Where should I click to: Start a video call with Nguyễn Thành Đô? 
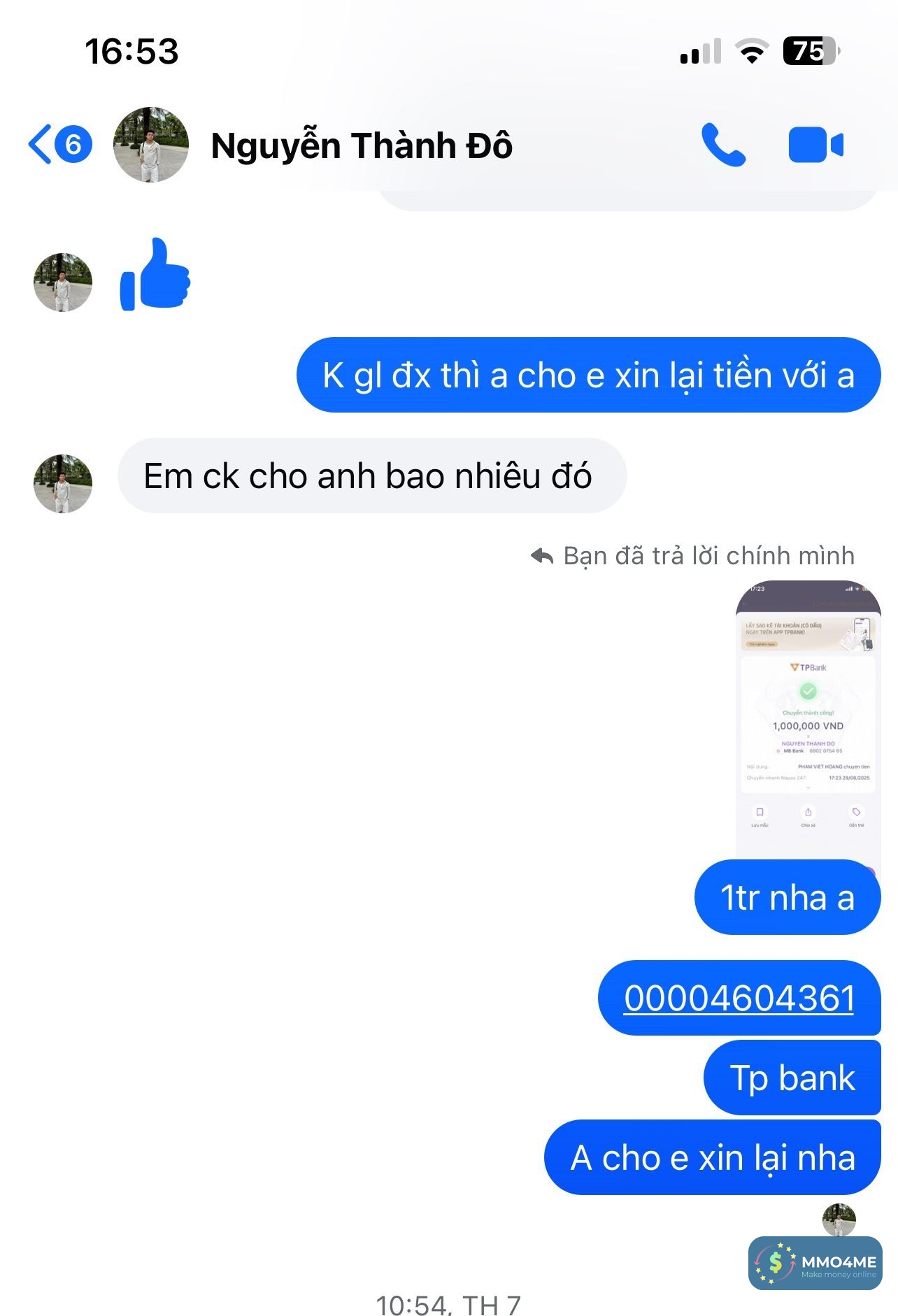click(x=815, y=145)
